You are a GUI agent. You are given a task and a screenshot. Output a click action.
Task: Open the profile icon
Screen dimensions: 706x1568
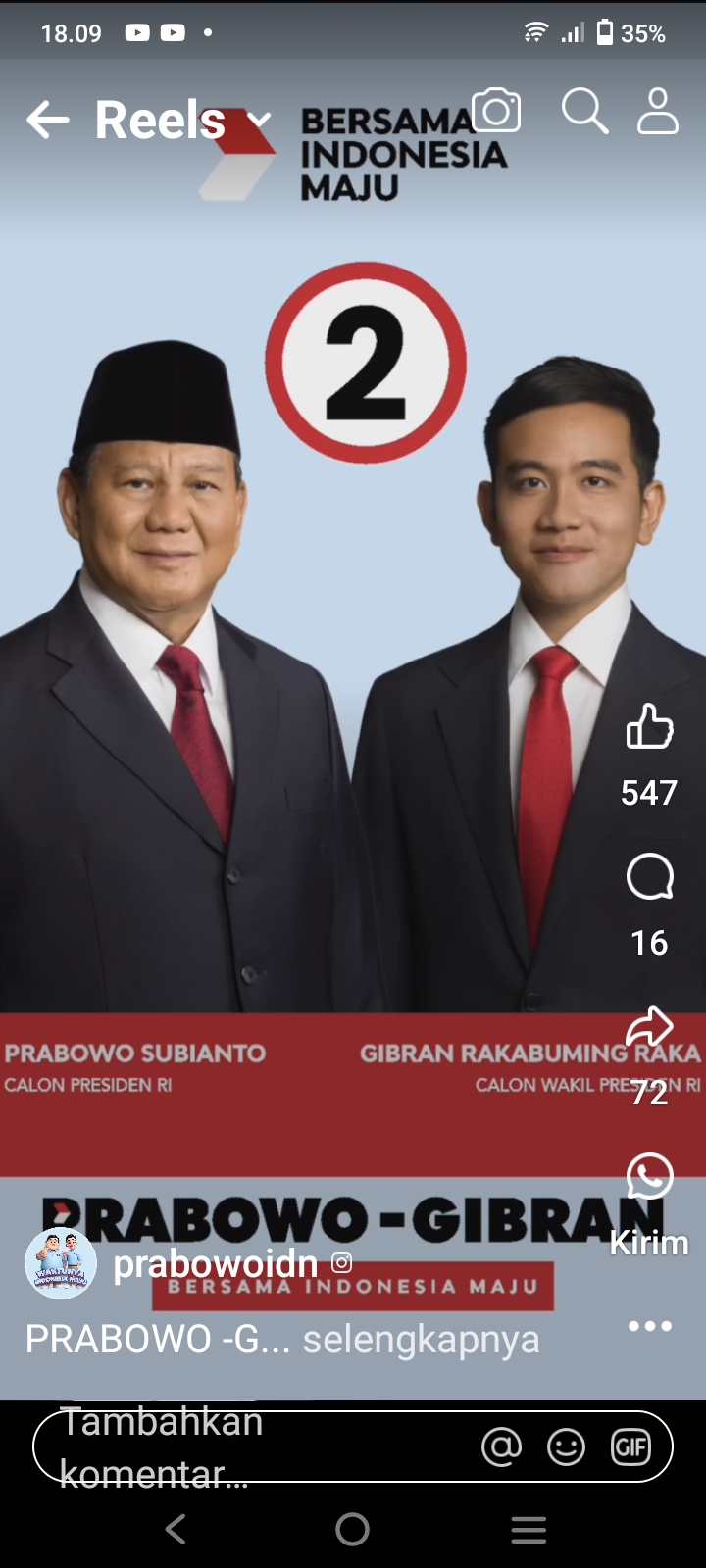click(x=657, y=111)
